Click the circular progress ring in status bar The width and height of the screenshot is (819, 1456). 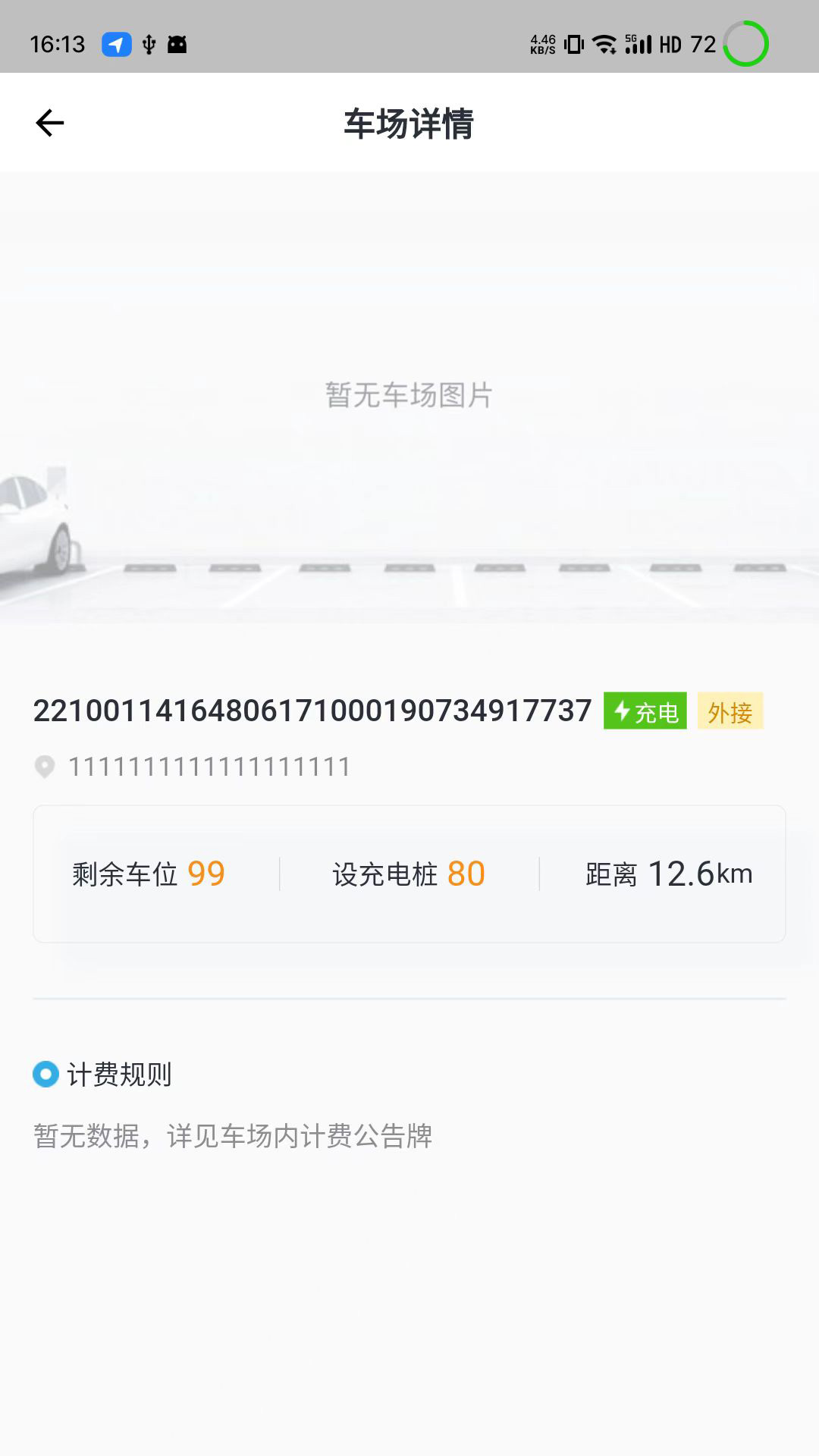pos(745,44)
